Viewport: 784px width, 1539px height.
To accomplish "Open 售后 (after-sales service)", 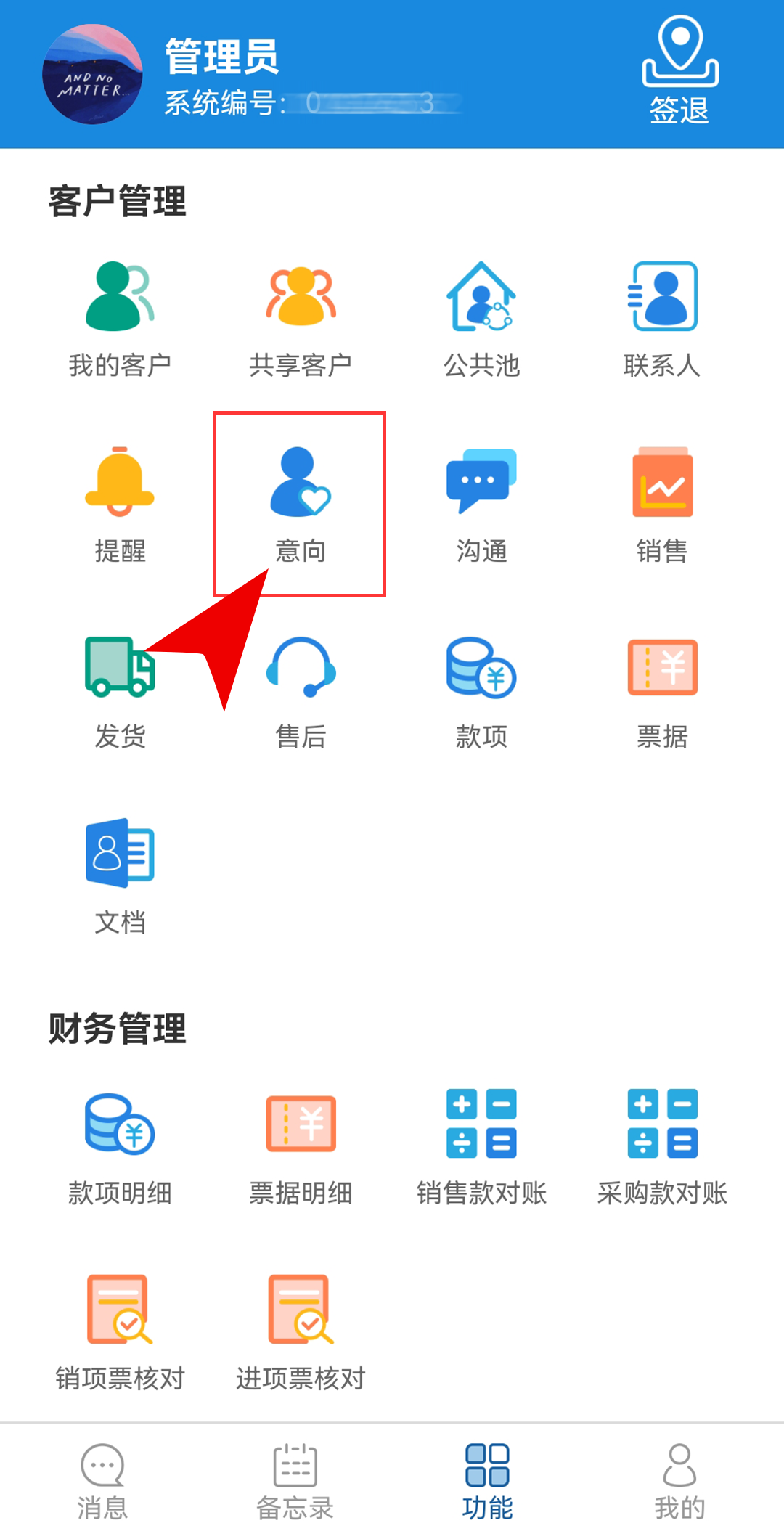I will (x=301, y=690).
